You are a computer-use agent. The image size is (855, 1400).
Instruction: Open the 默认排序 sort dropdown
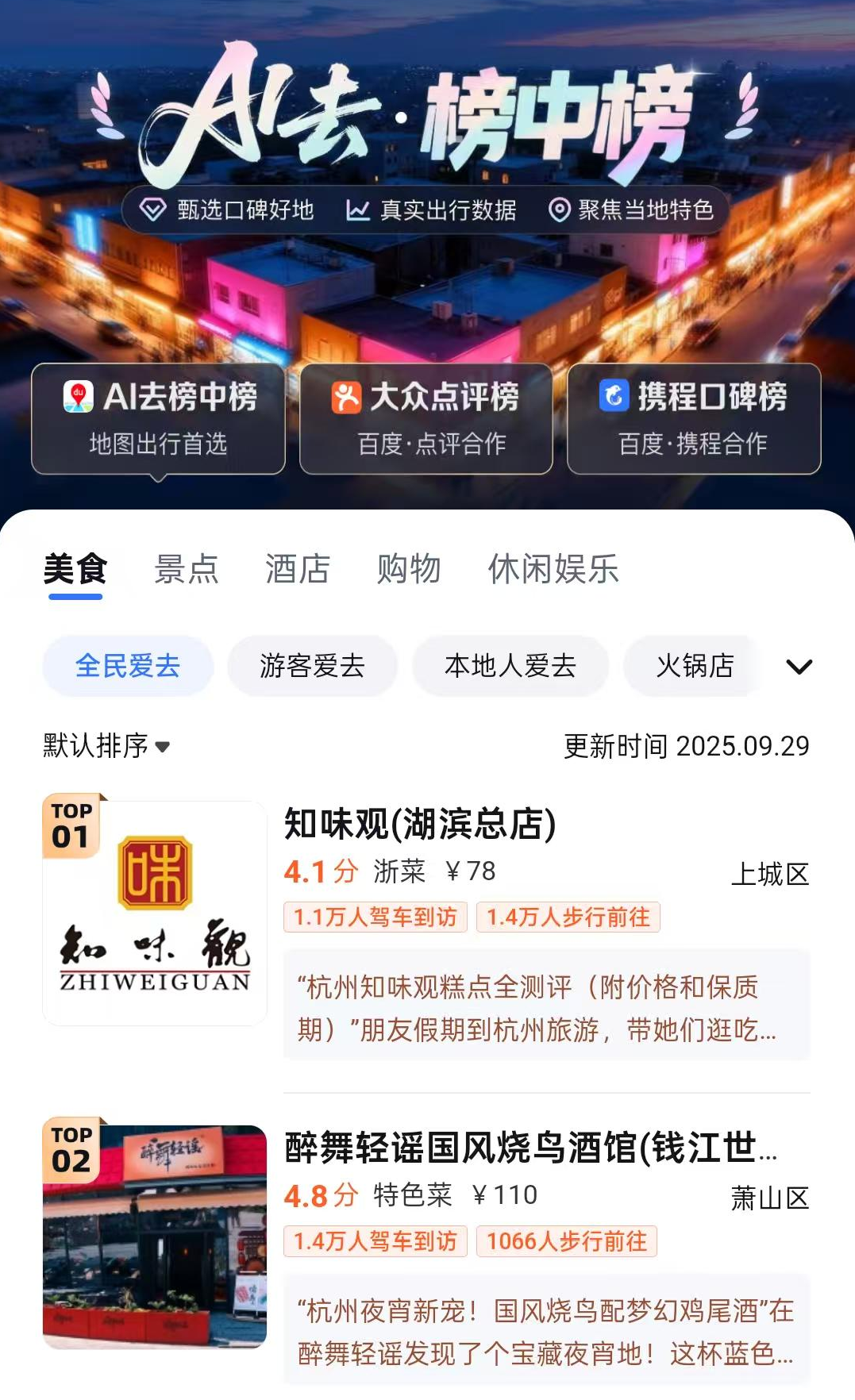pos(106,746)
